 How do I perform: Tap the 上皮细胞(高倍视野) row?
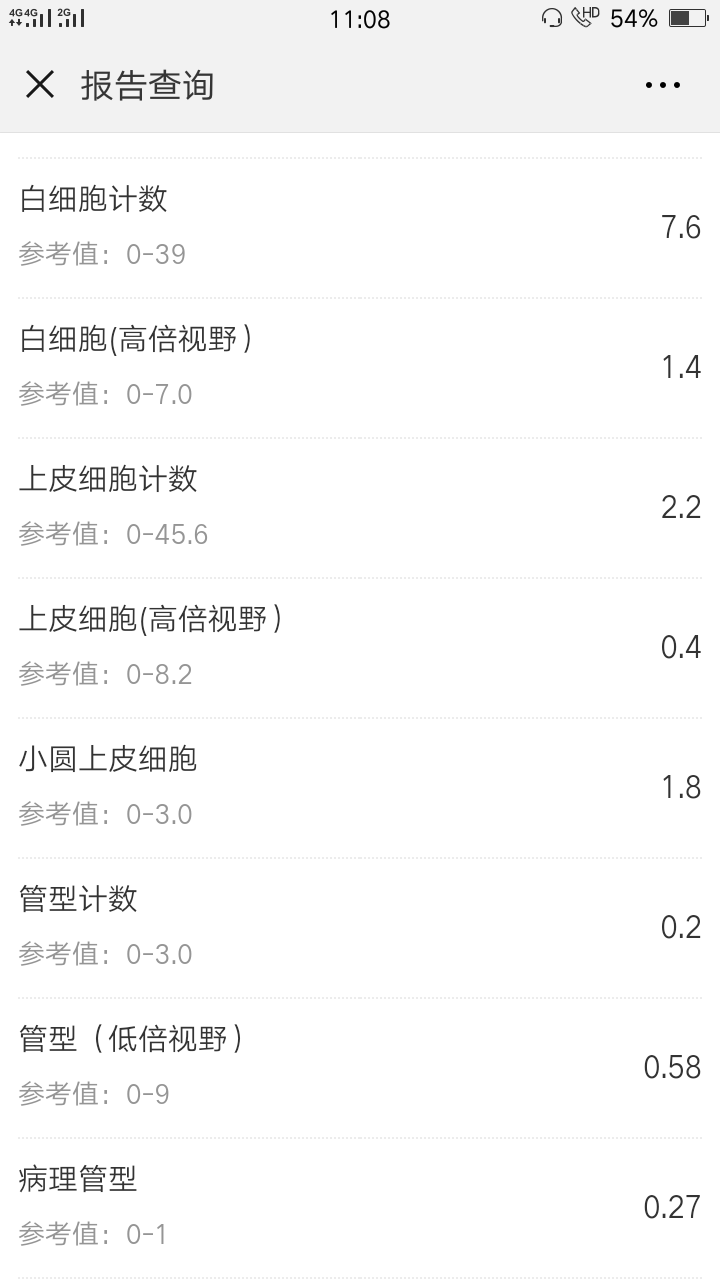click(360, 647)
